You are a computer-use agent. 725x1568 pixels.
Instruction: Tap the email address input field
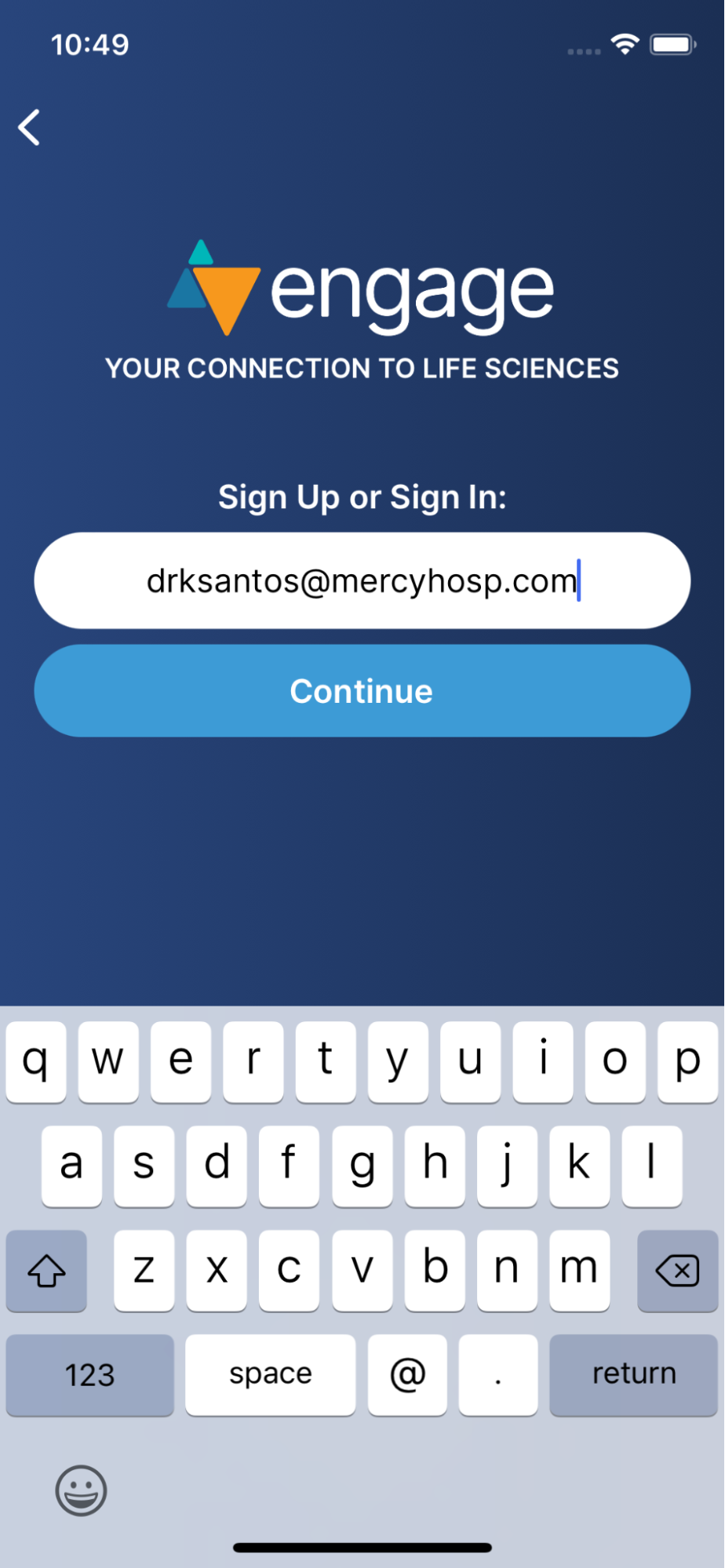[362, 580]
